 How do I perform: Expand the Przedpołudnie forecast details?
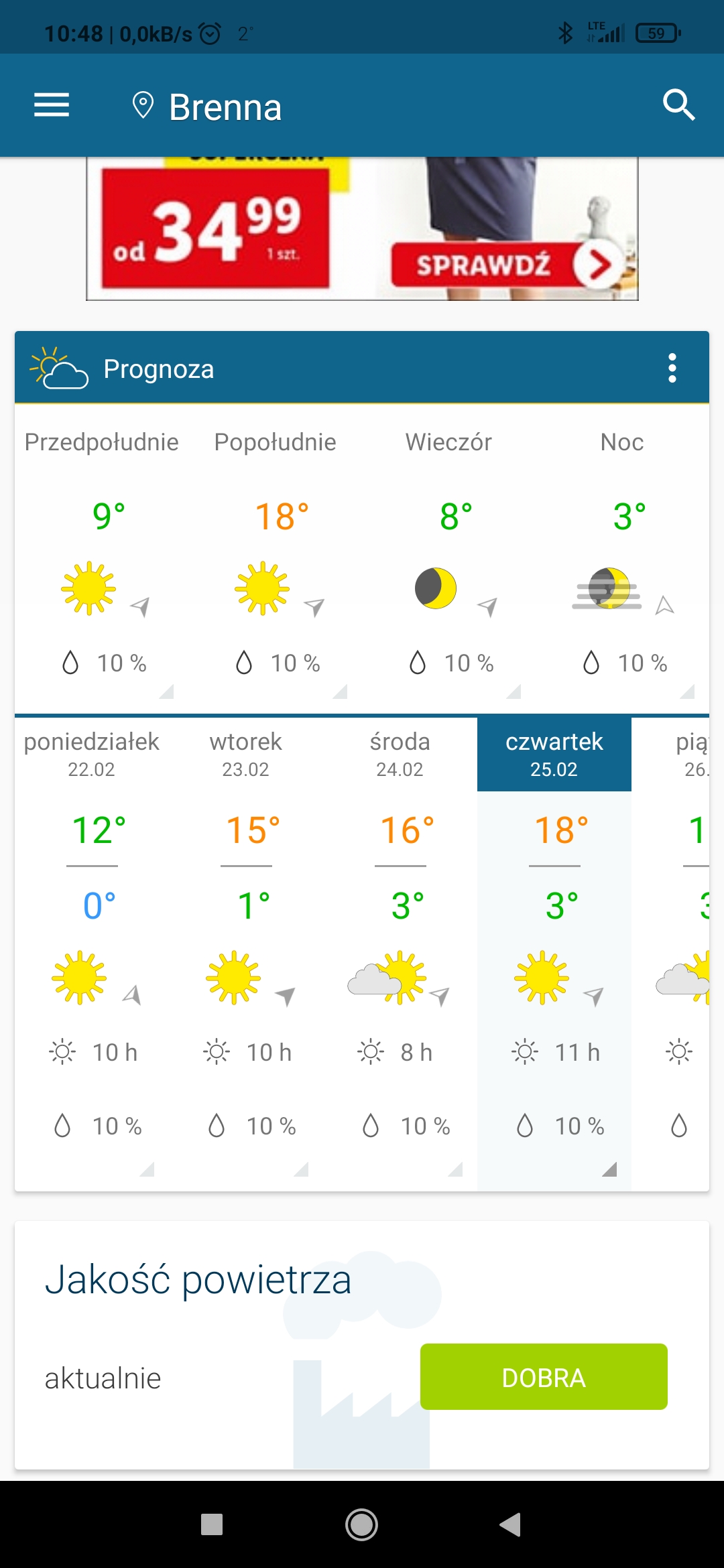[102, 558]
